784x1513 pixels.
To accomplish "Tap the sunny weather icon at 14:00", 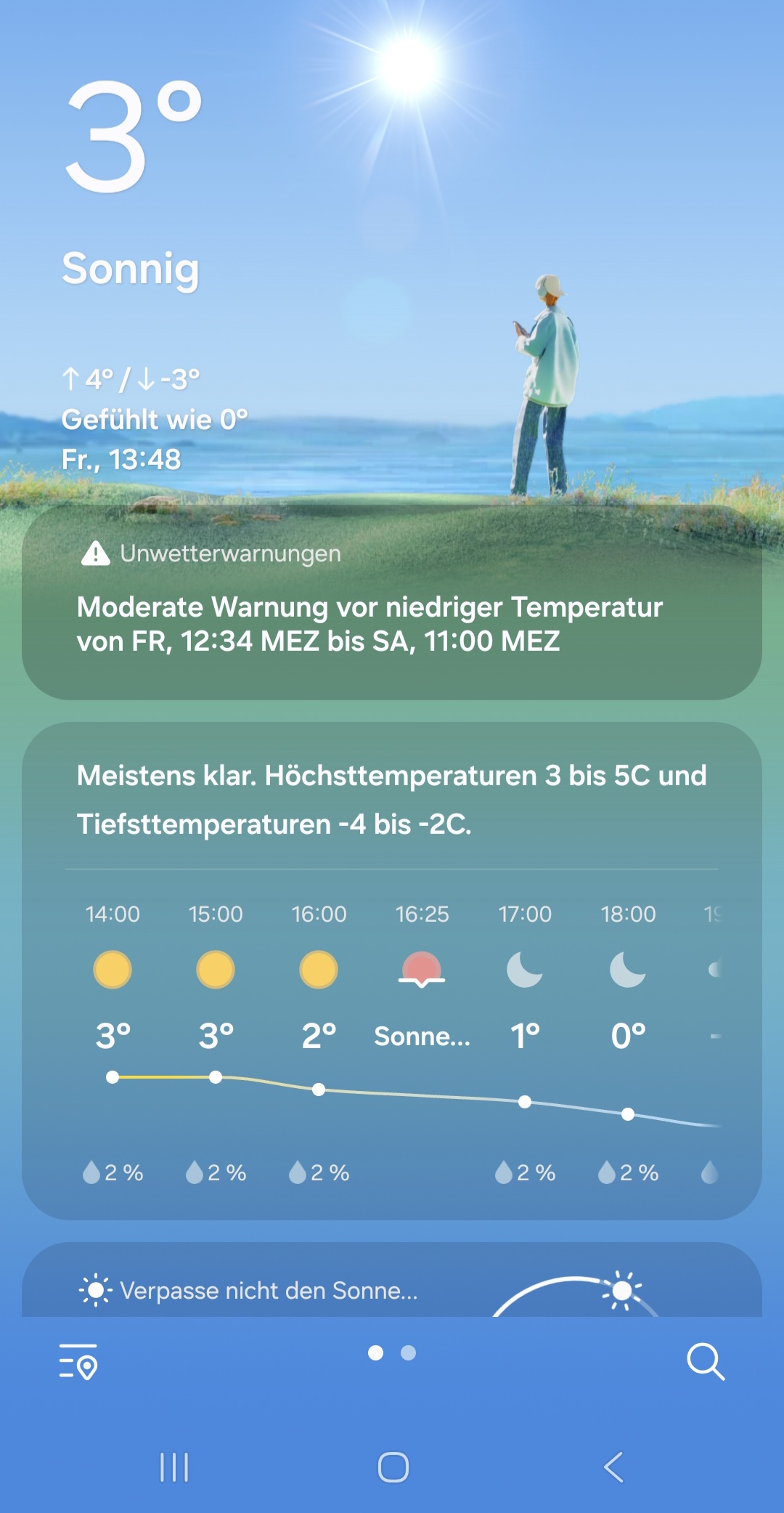I will point(113,969).
